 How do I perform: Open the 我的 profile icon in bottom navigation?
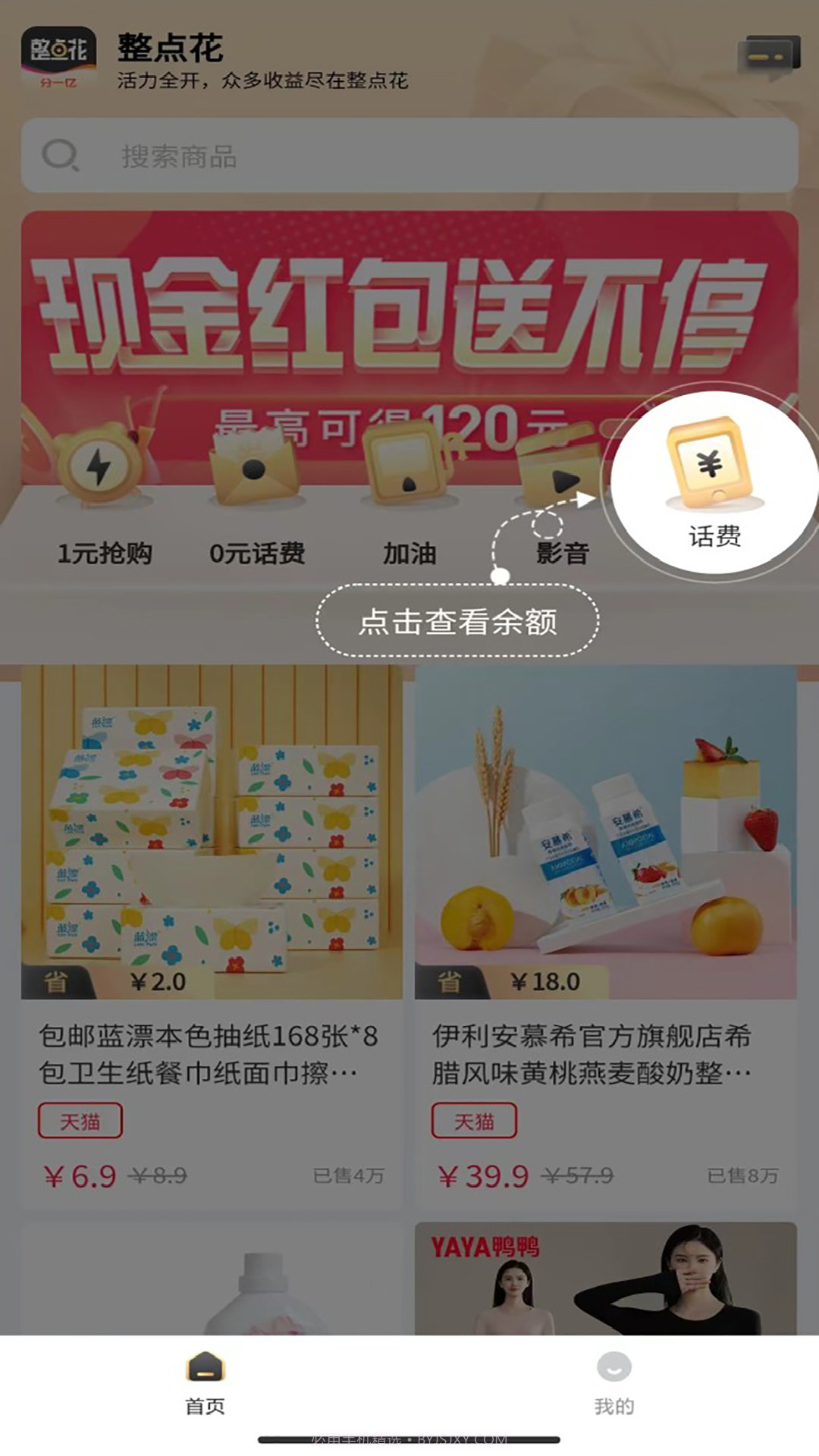point(613,1382)
